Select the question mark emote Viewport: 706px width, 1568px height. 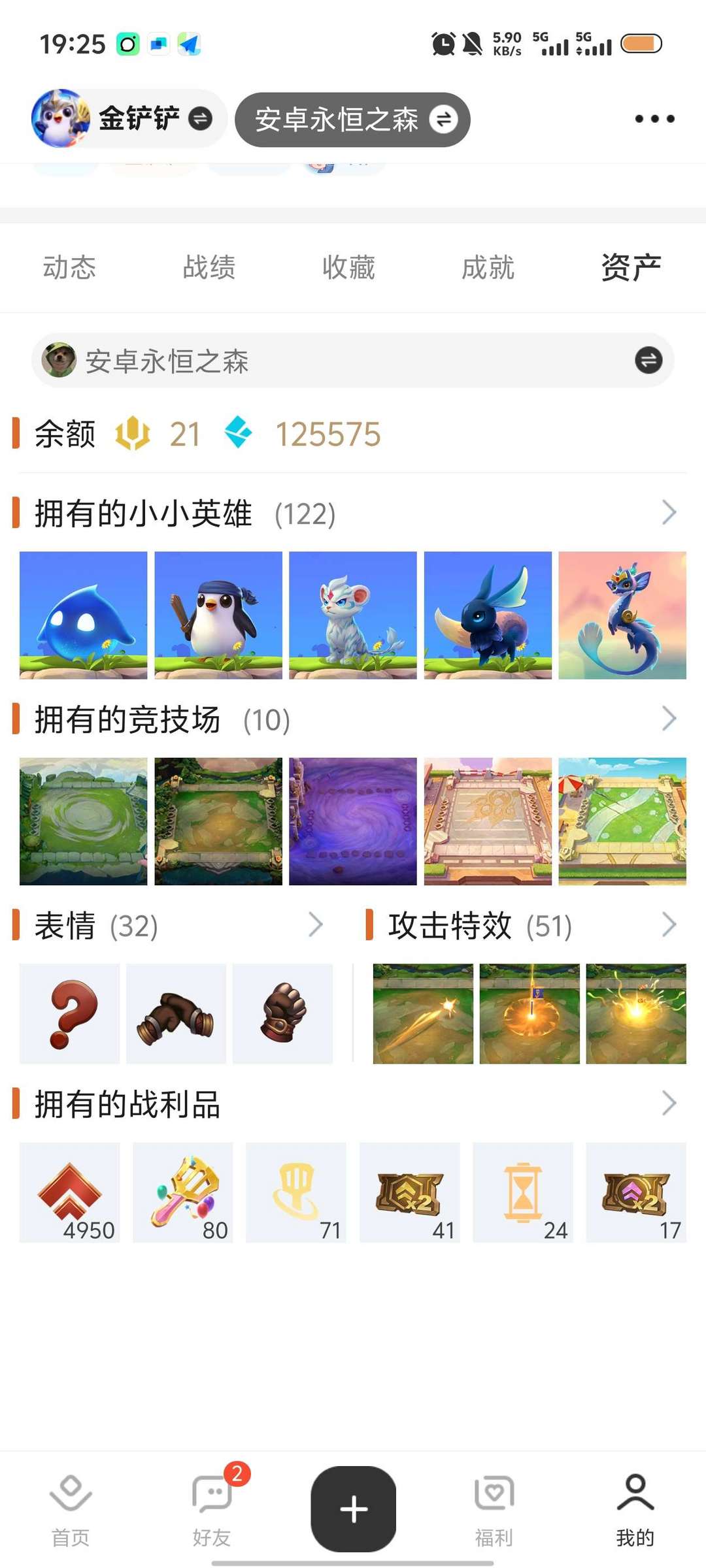[69, 1013]
